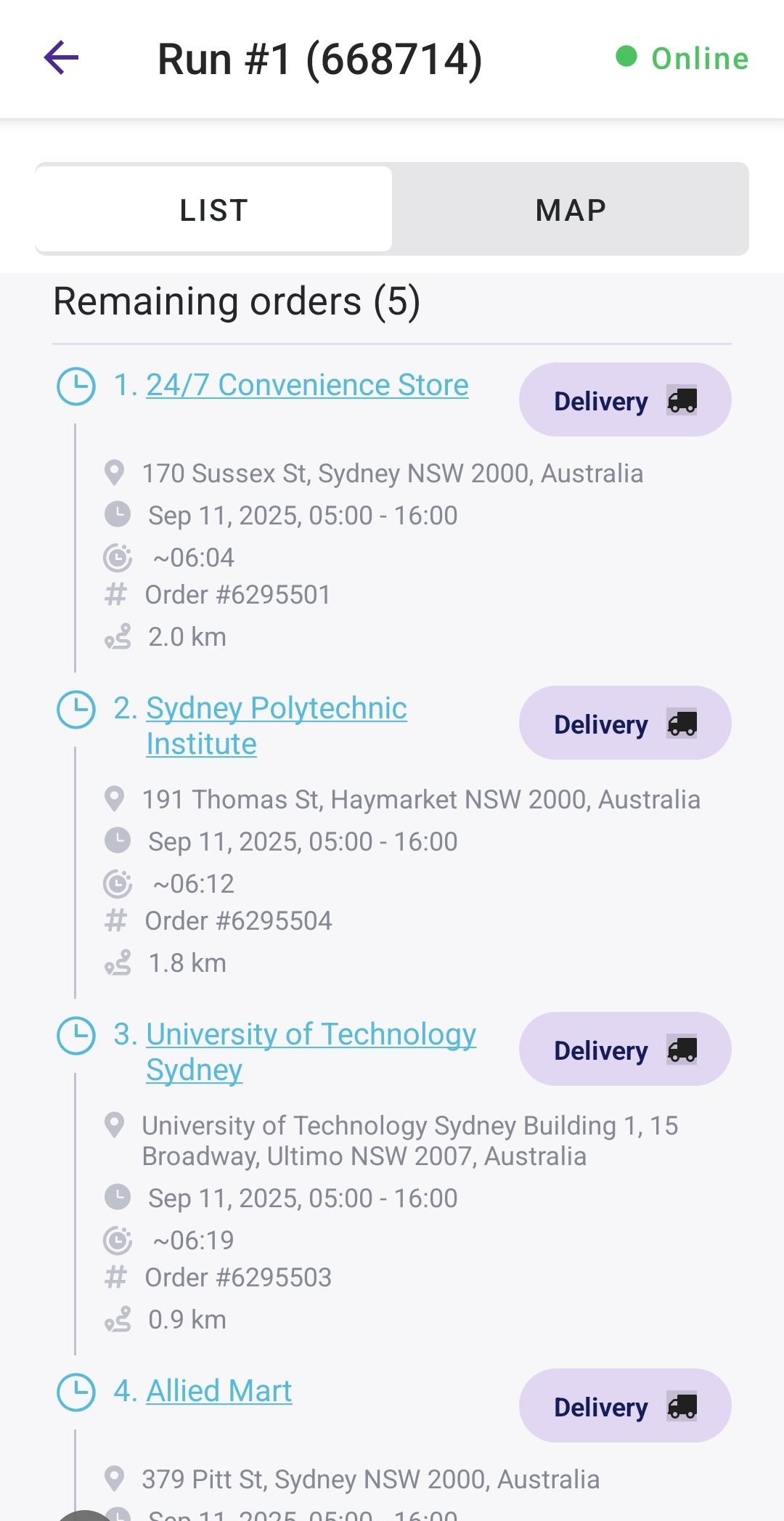
Task: Tap Delivery button for Sydney Polytechnic Institute
Action: 625,723
